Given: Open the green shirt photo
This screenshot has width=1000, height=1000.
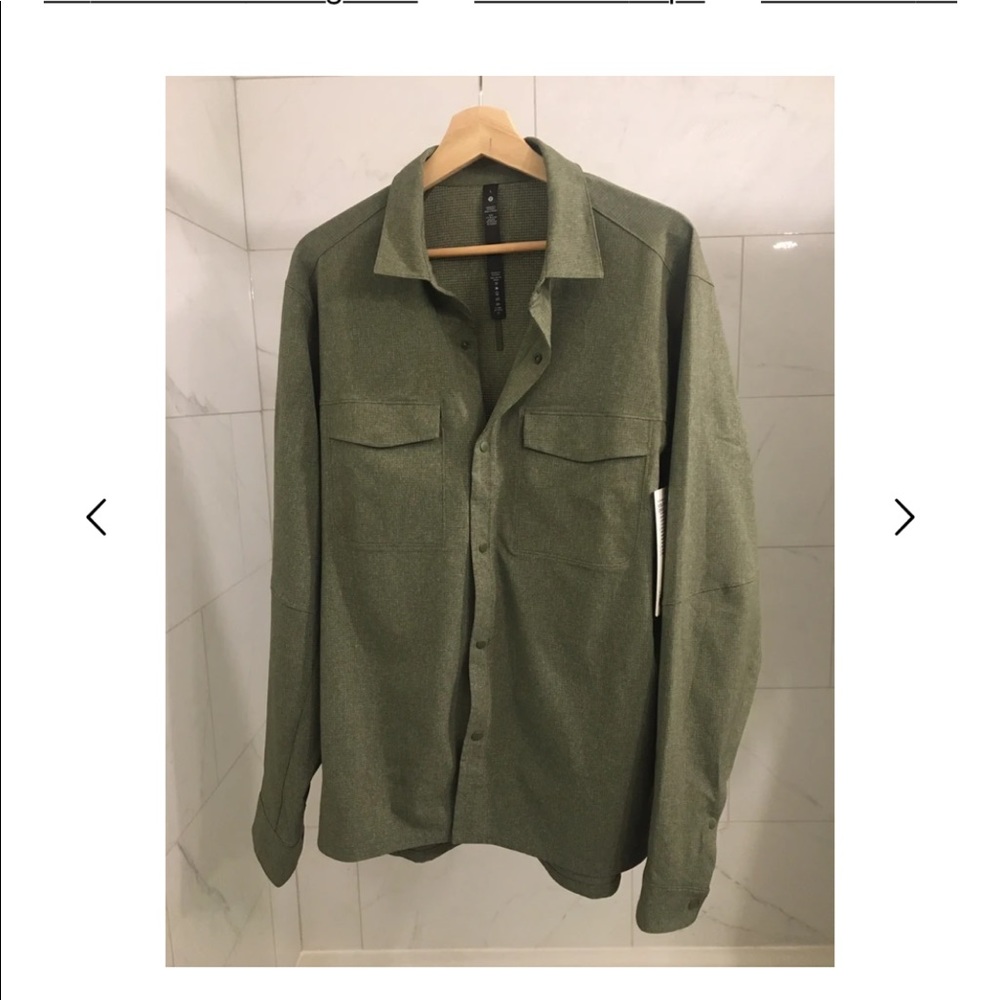Looking at the screenshot, I should (499, 521).
